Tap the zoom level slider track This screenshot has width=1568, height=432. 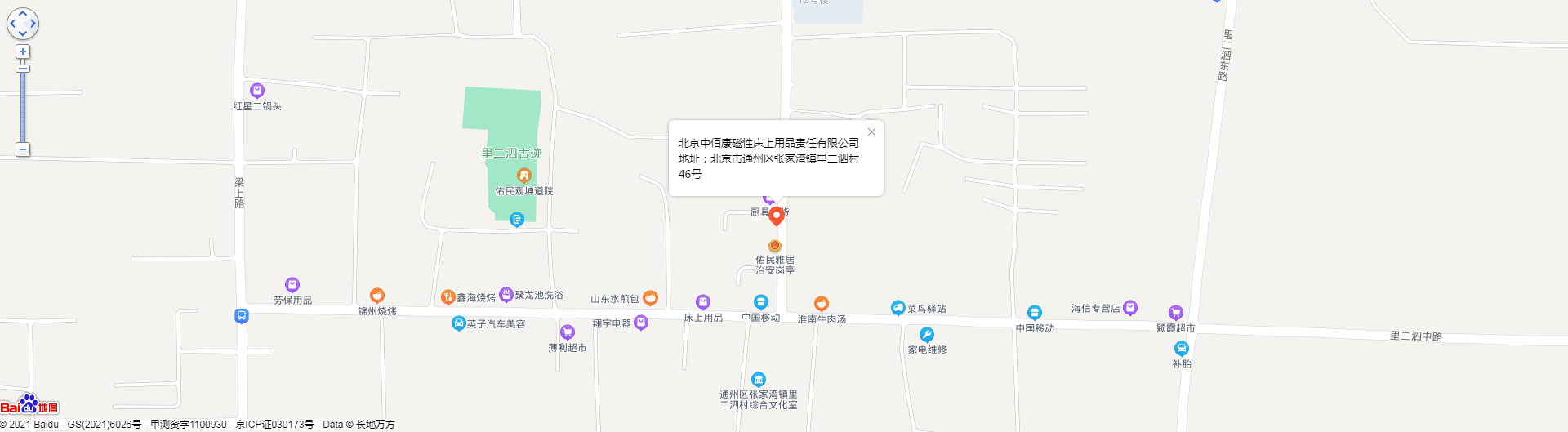23,106
